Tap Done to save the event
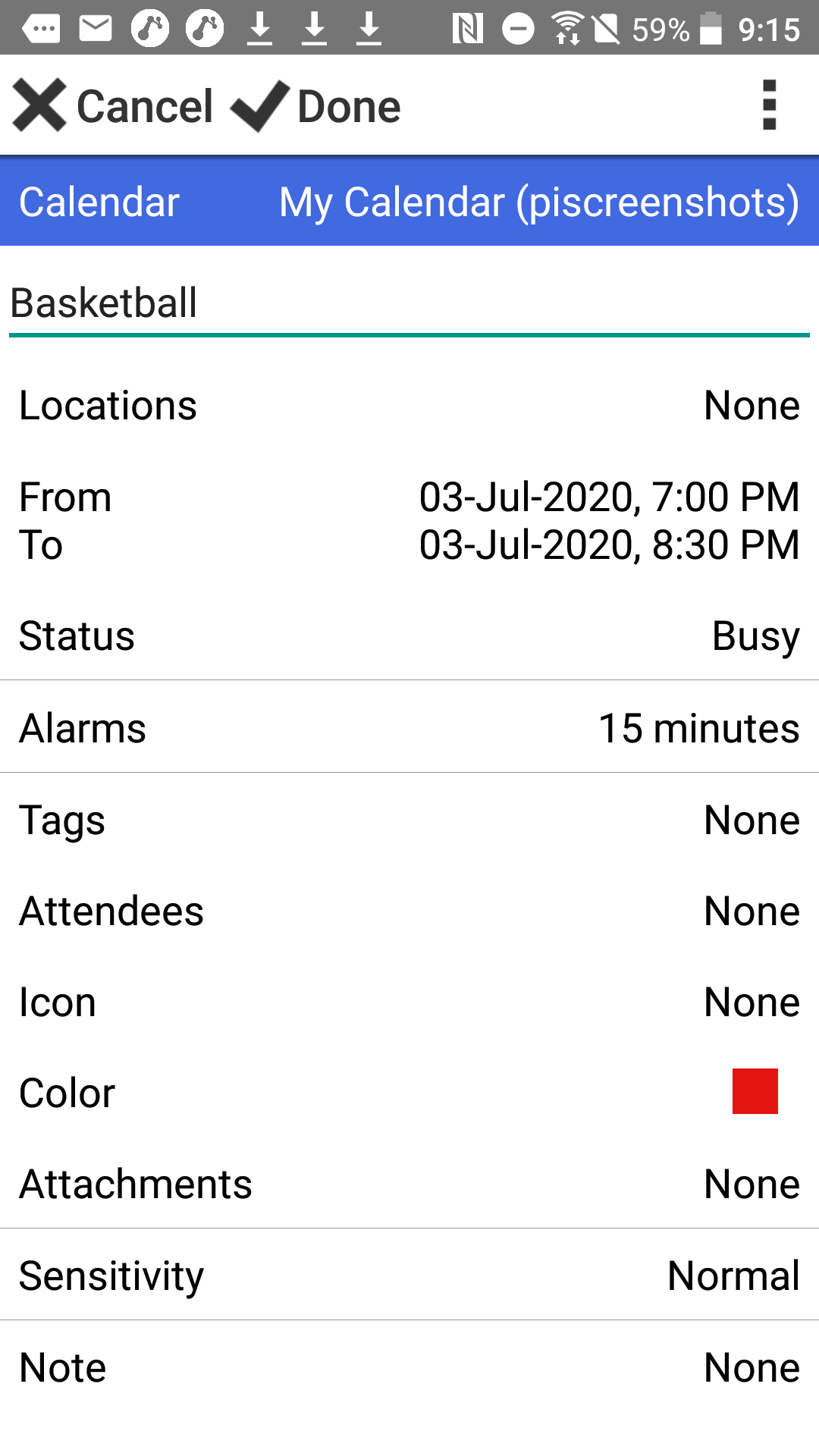819x1456 pixels. tap(316, 106)
